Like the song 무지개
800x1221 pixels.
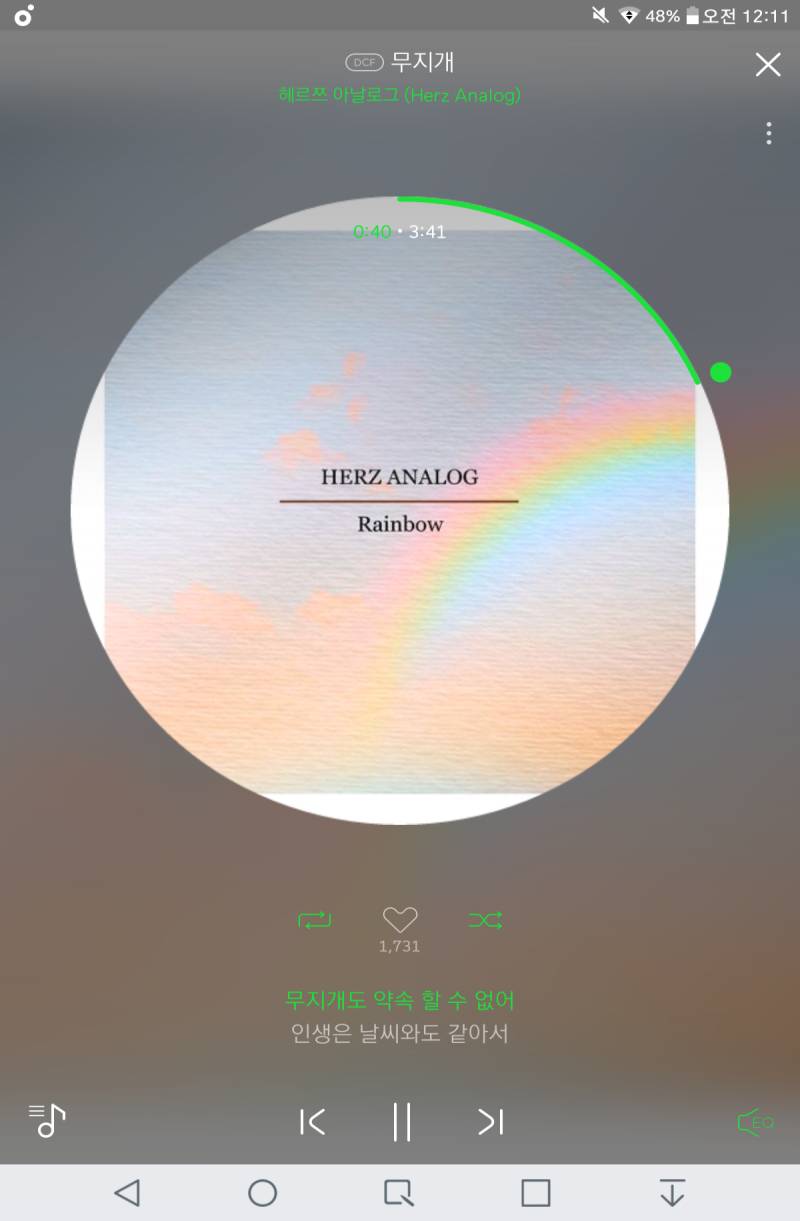click(x=400, y=920)
